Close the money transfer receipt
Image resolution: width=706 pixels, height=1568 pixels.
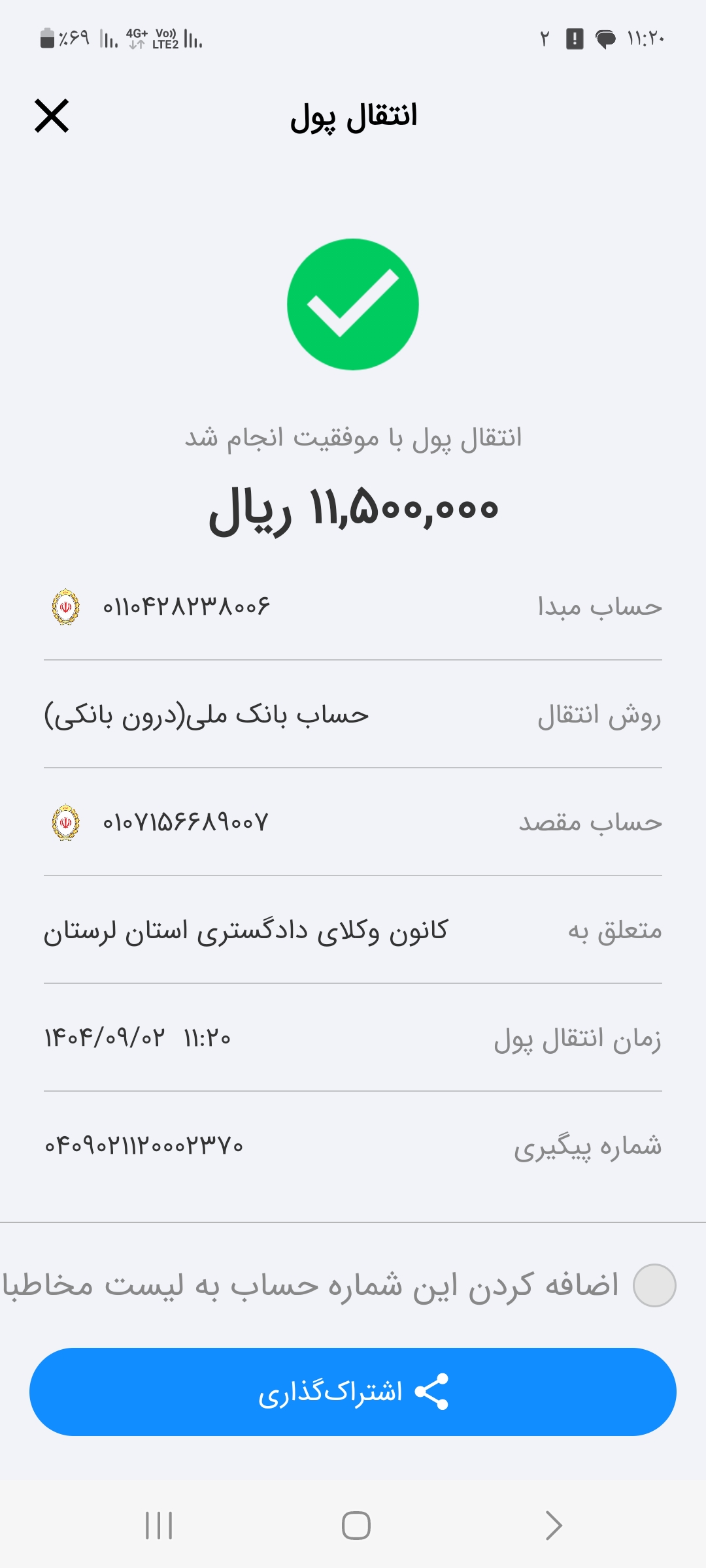(x=52, y=116)
